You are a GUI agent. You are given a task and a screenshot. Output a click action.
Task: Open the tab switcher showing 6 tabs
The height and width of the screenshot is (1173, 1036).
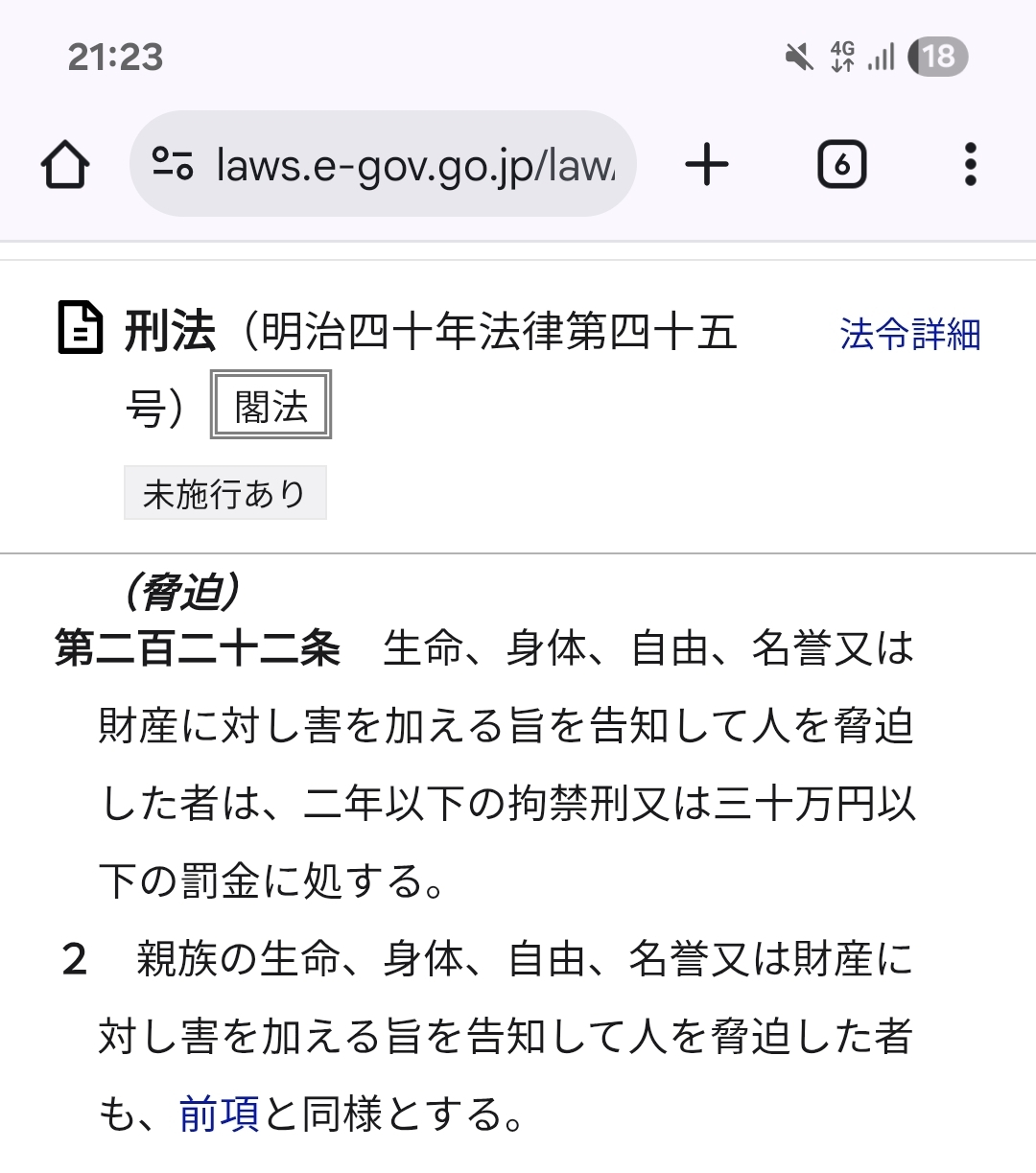point(841,165)
